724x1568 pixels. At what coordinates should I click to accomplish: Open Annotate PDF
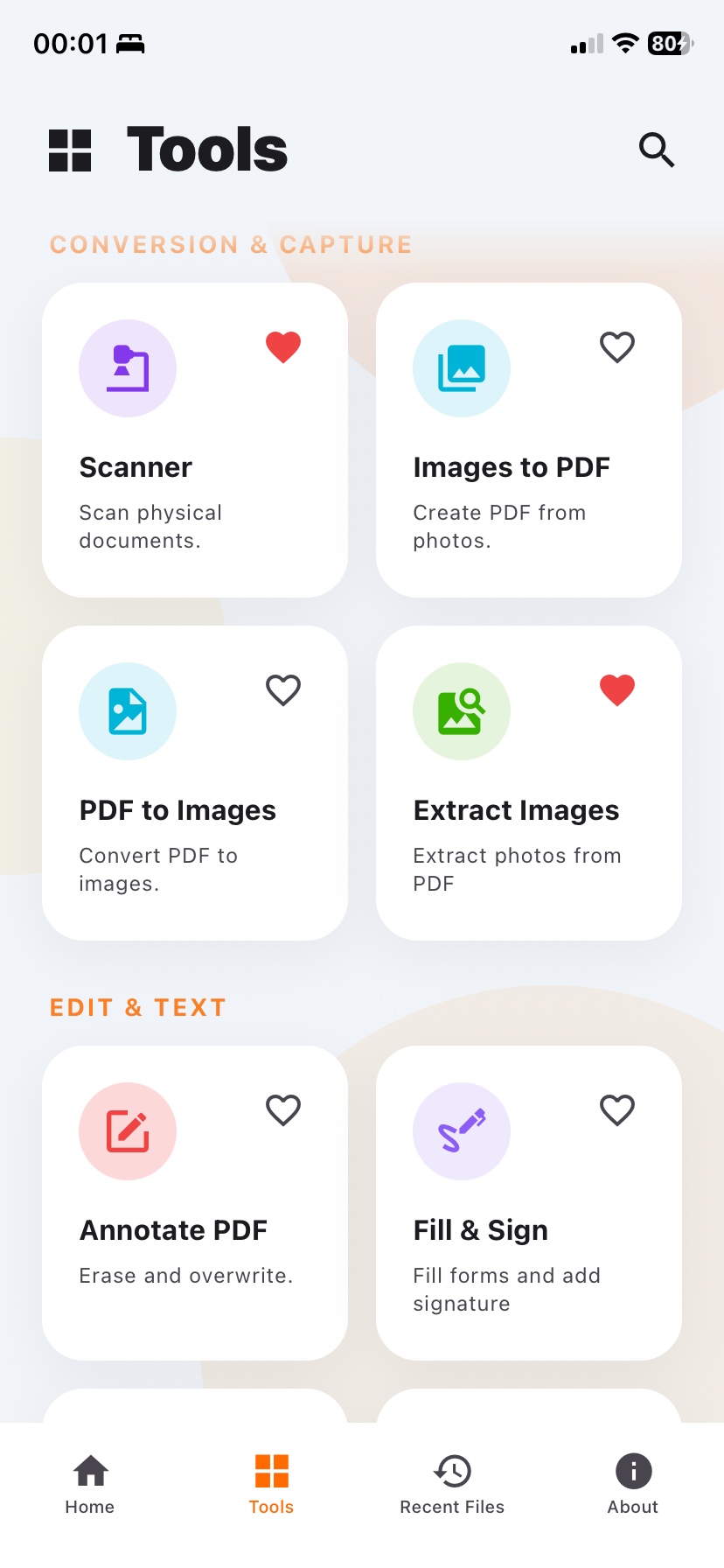[x=195, y=1203]
